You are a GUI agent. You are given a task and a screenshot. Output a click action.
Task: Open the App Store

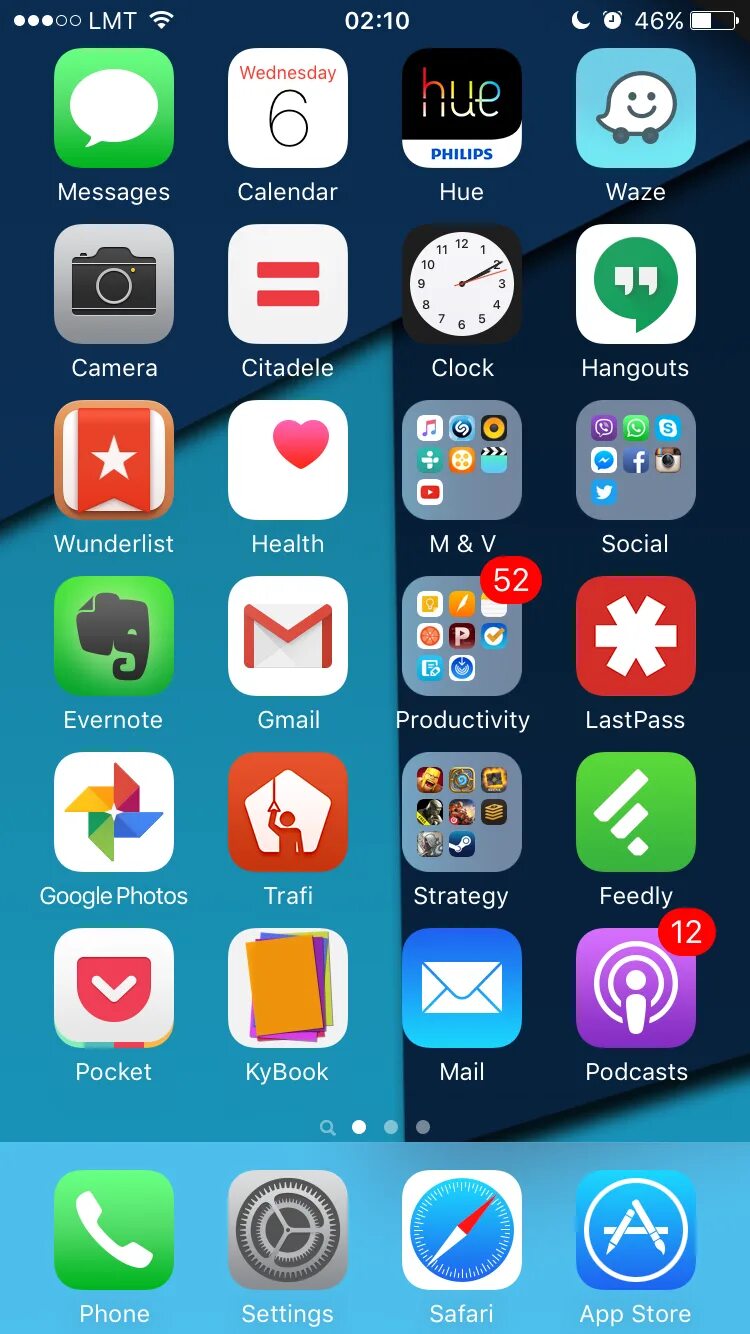pos(635,1230)
